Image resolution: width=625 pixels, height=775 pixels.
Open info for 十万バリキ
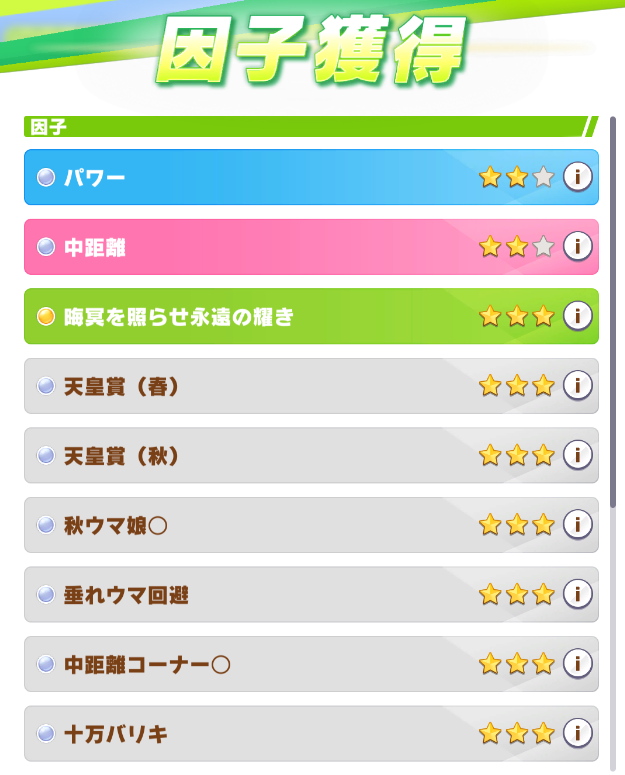577,733
